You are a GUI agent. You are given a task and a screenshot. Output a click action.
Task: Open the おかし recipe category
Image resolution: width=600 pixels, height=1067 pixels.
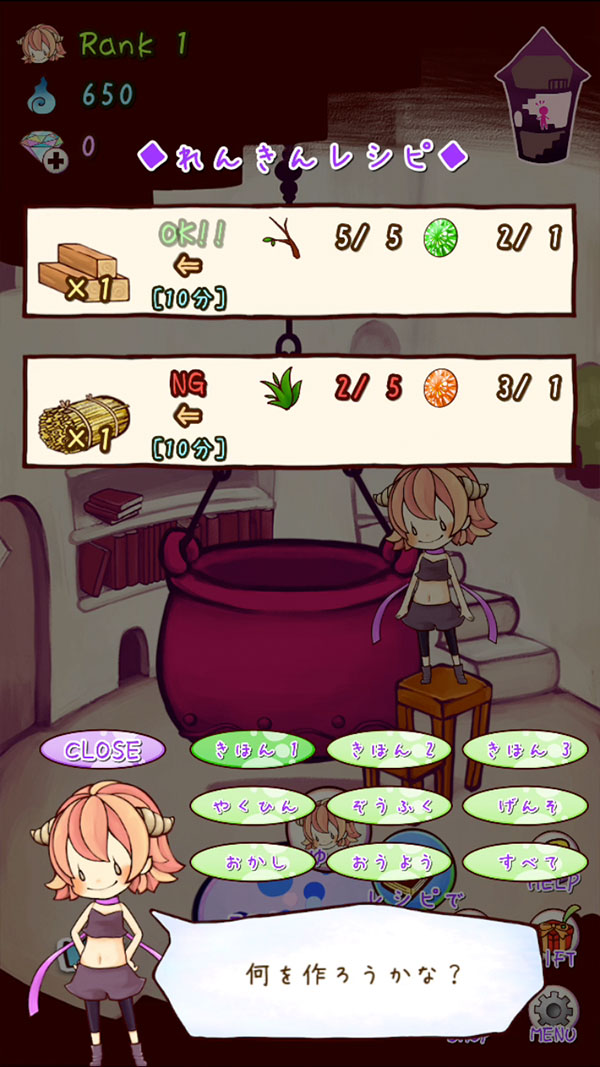[x=252, y=860]
